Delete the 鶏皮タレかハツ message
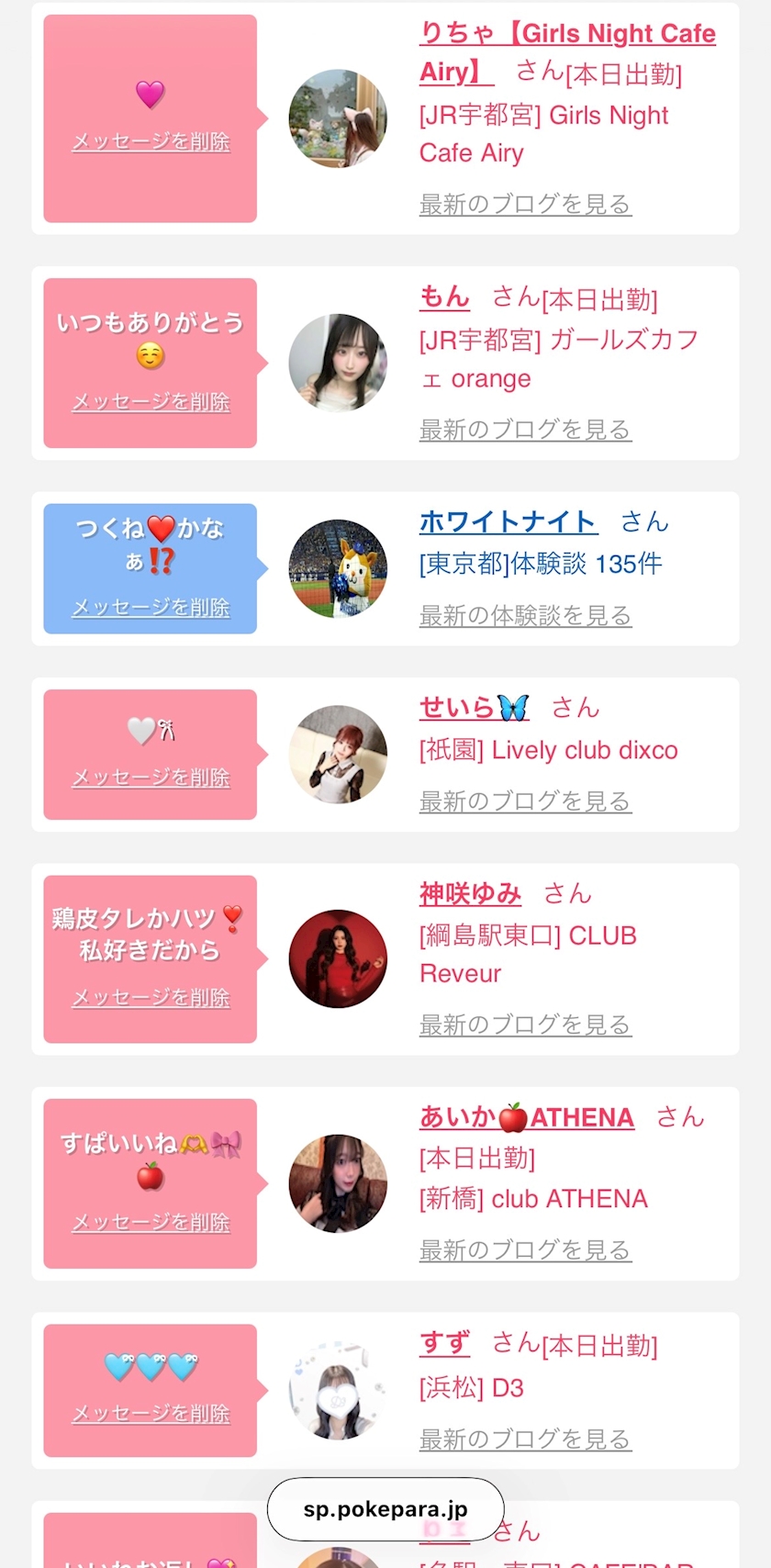The image size is (771, 1568). [x=151, y=998]
